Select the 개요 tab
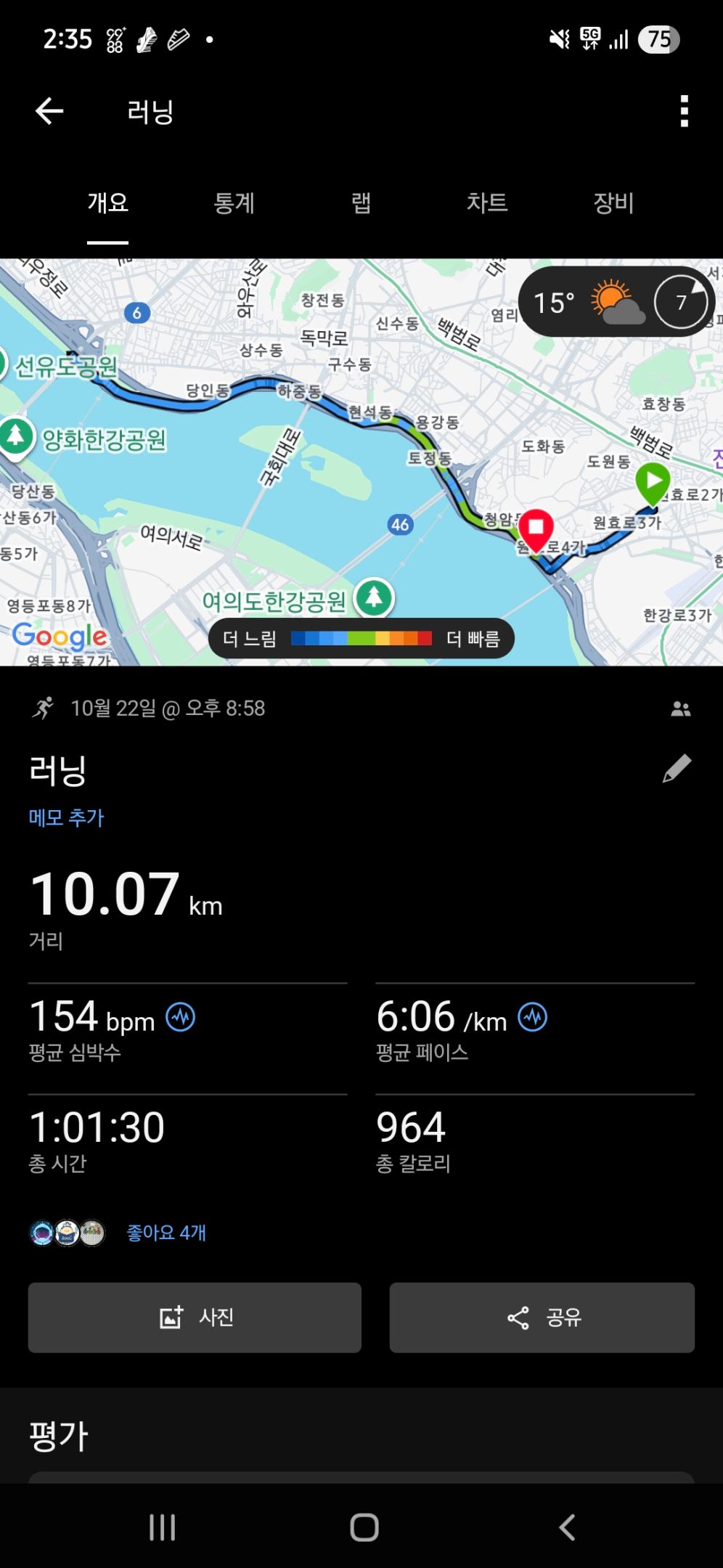This screenshot has height=1568, width=723. point(107,203)
